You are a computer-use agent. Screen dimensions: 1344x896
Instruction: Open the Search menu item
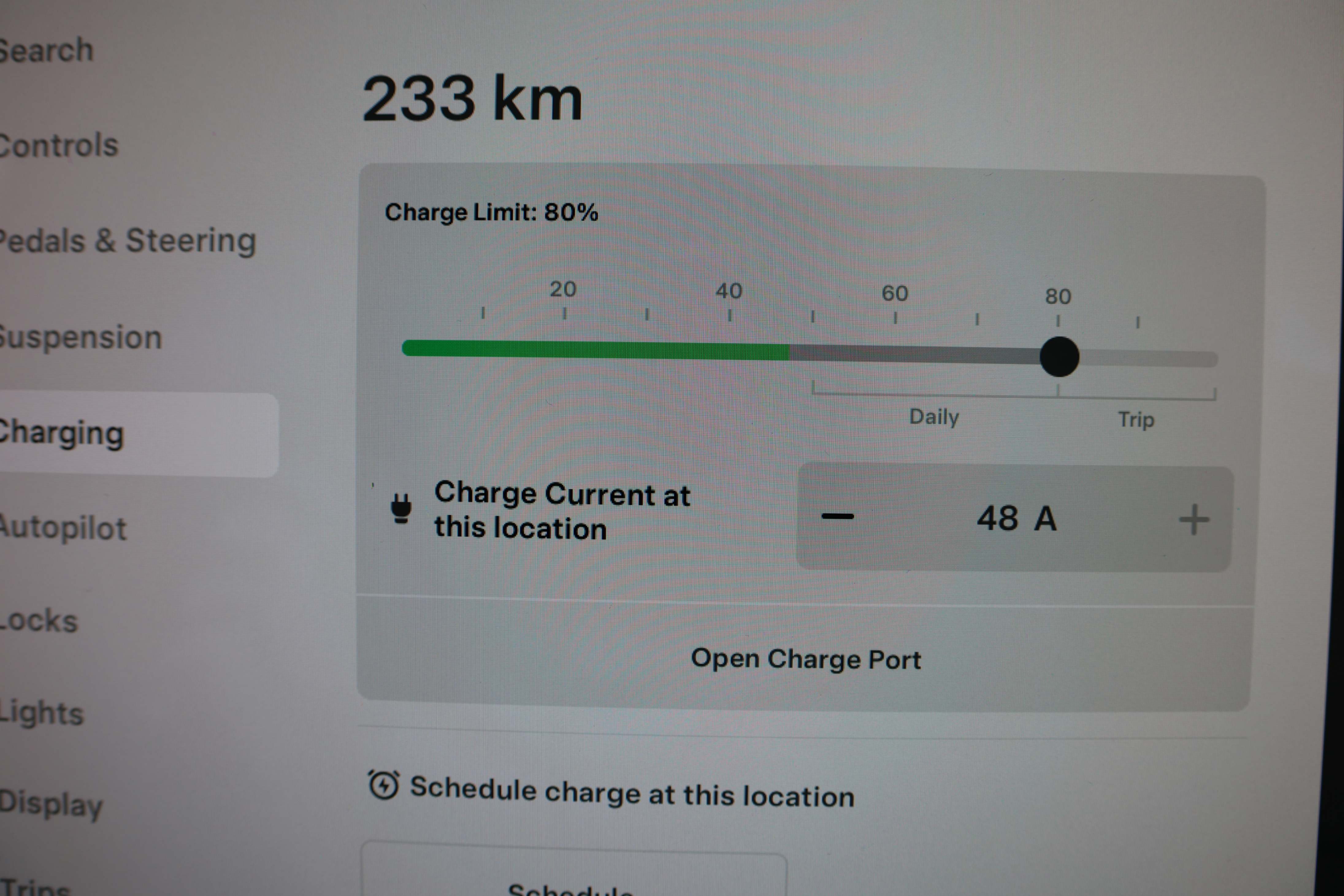point(46,50)
